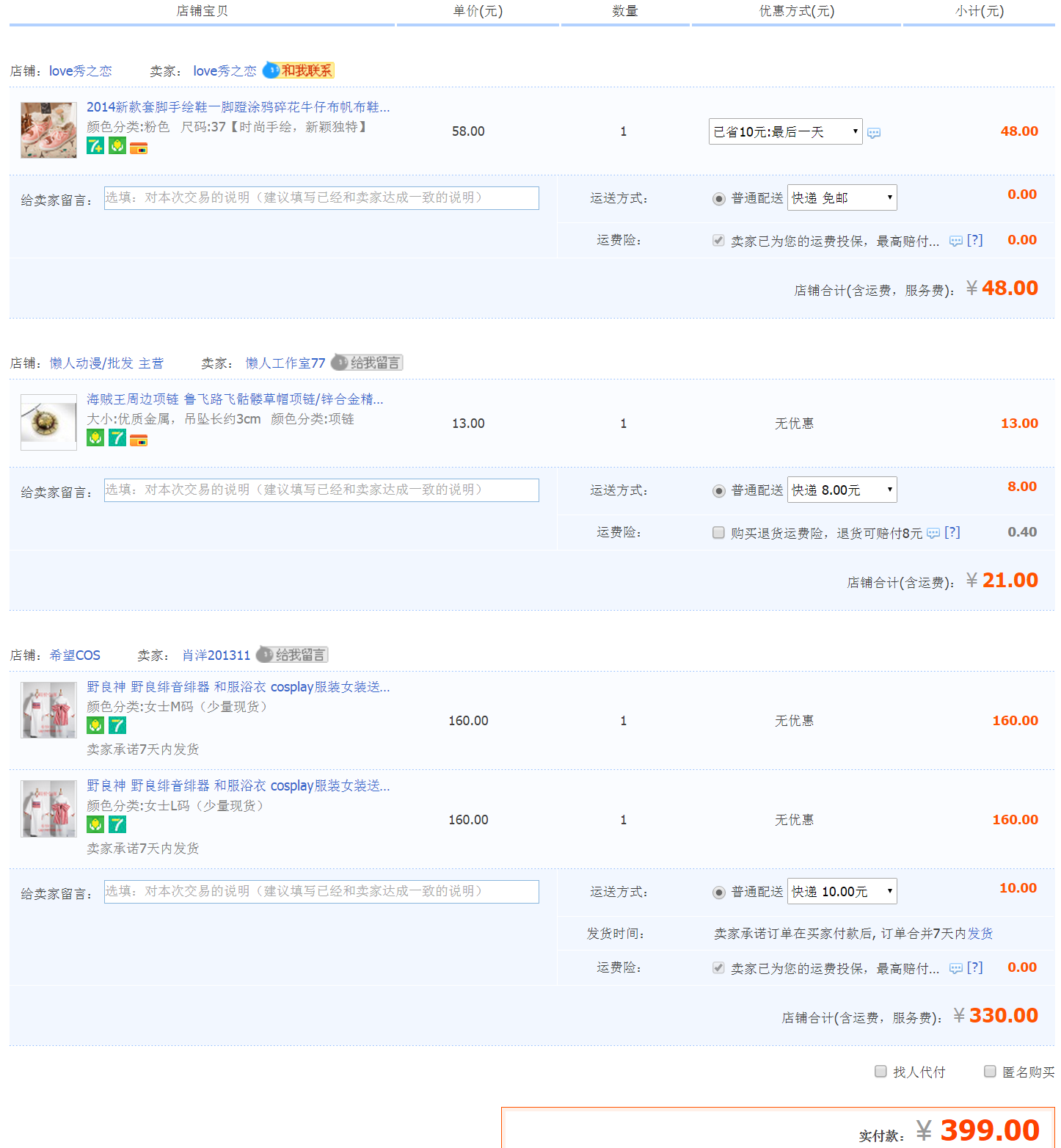This screenshot has height=1148, width=1061.
Task: Leave message for seller 肖洋201311
Action: 293,655
